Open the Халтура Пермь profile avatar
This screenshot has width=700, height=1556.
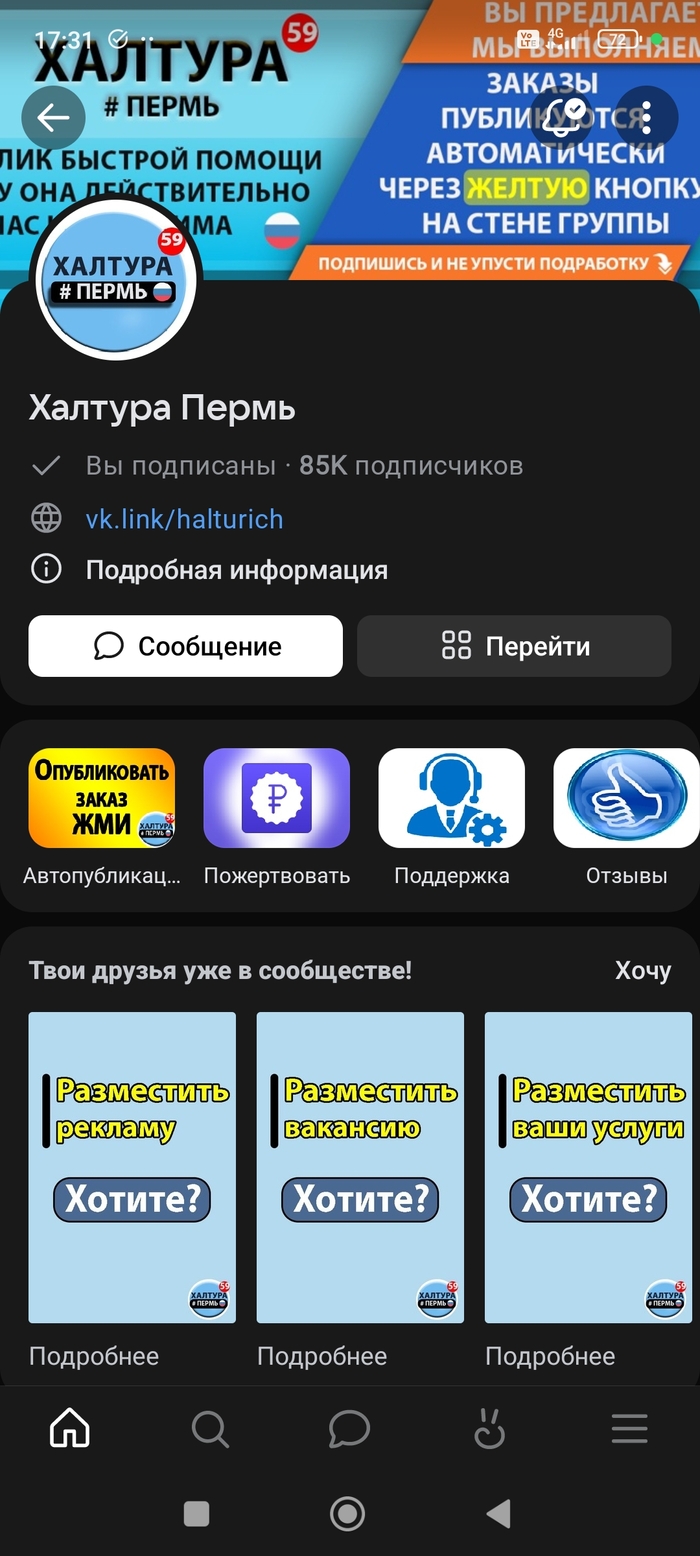(x=117, y=279)
